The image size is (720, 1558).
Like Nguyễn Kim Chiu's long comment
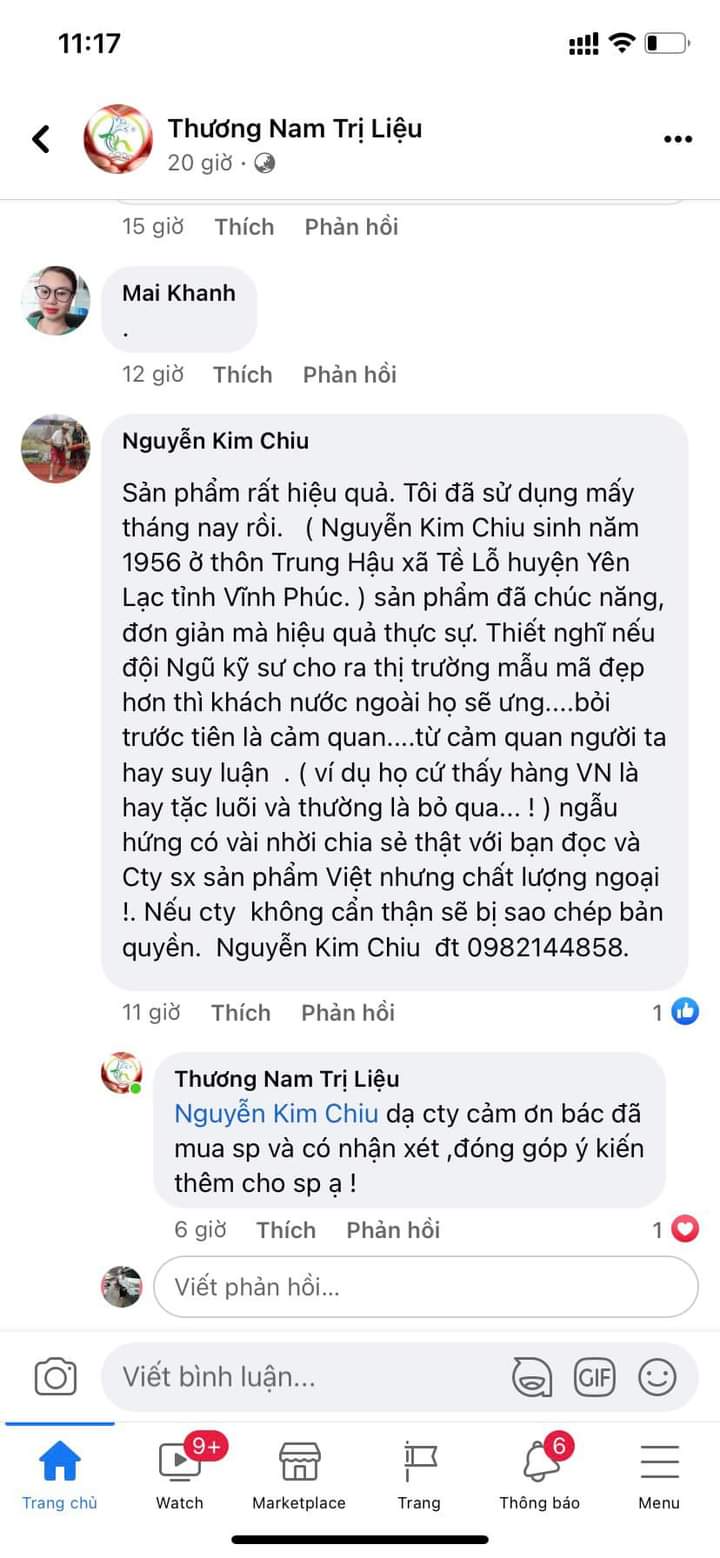[x=240, y=1013]
